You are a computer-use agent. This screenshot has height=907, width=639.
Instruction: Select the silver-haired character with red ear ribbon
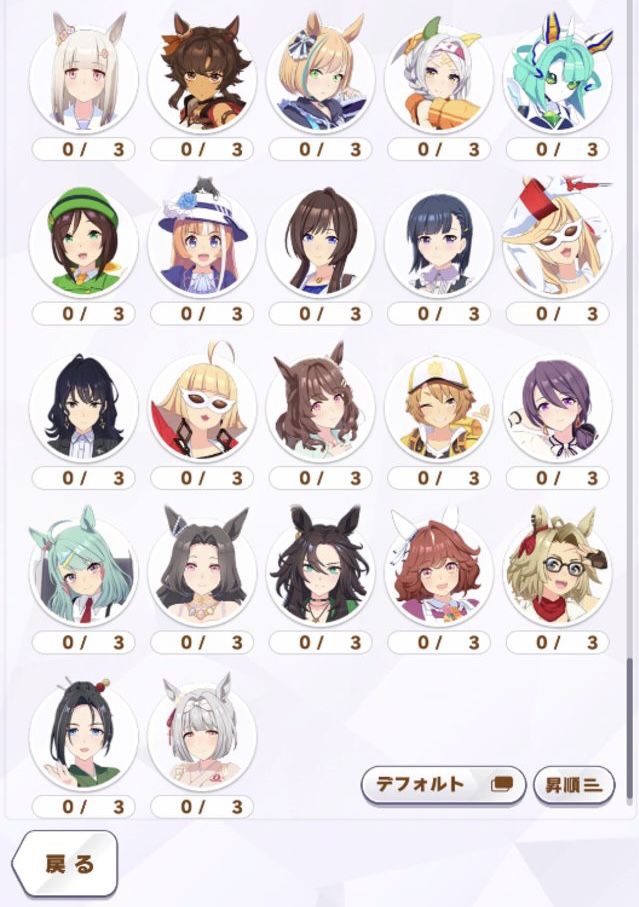tap(201, 737)
